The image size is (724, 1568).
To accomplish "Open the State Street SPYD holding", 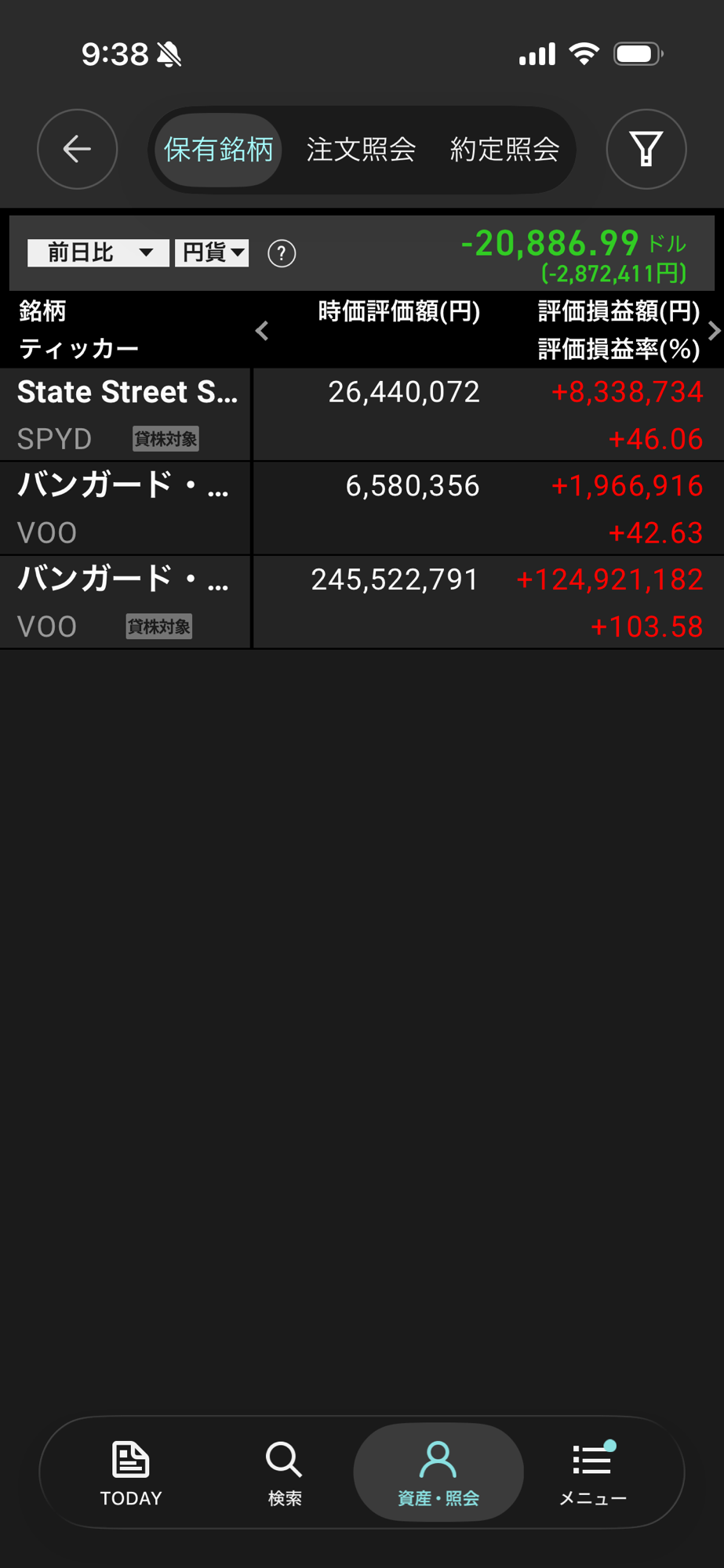I will point(362,415).
